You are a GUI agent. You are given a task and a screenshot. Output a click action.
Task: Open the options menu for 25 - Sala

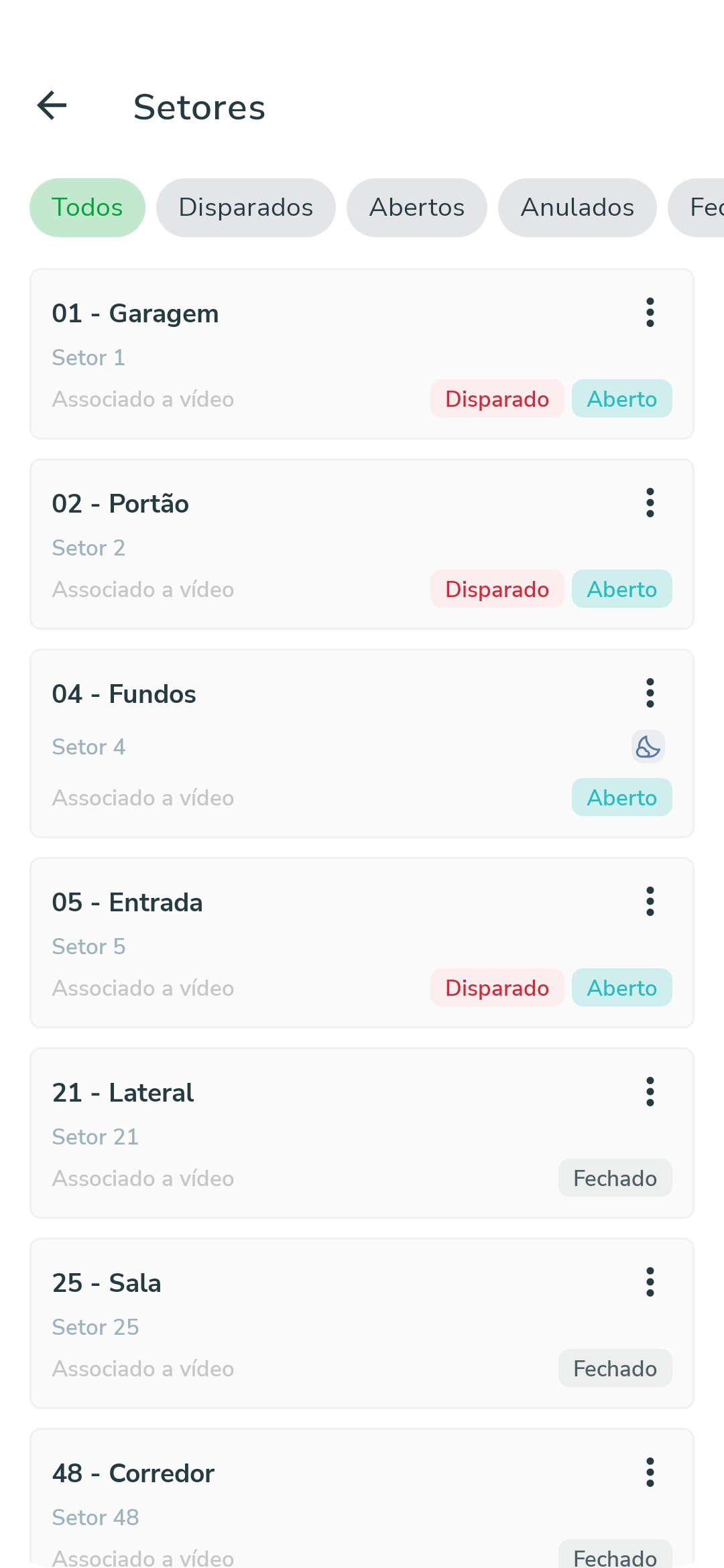coord(650,1283)
